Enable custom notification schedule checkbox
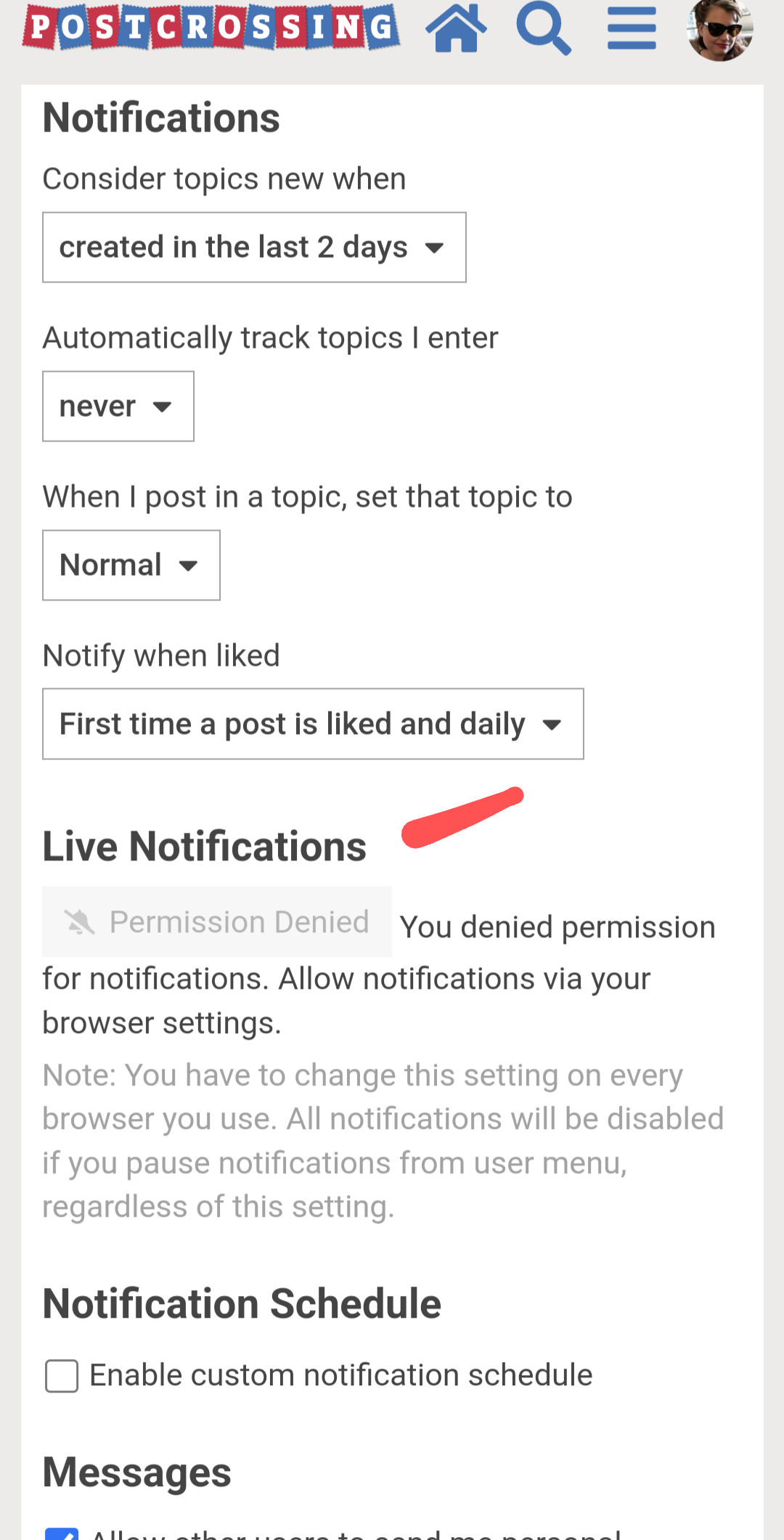This screenshot has width=784, height=1540. 62,1376
